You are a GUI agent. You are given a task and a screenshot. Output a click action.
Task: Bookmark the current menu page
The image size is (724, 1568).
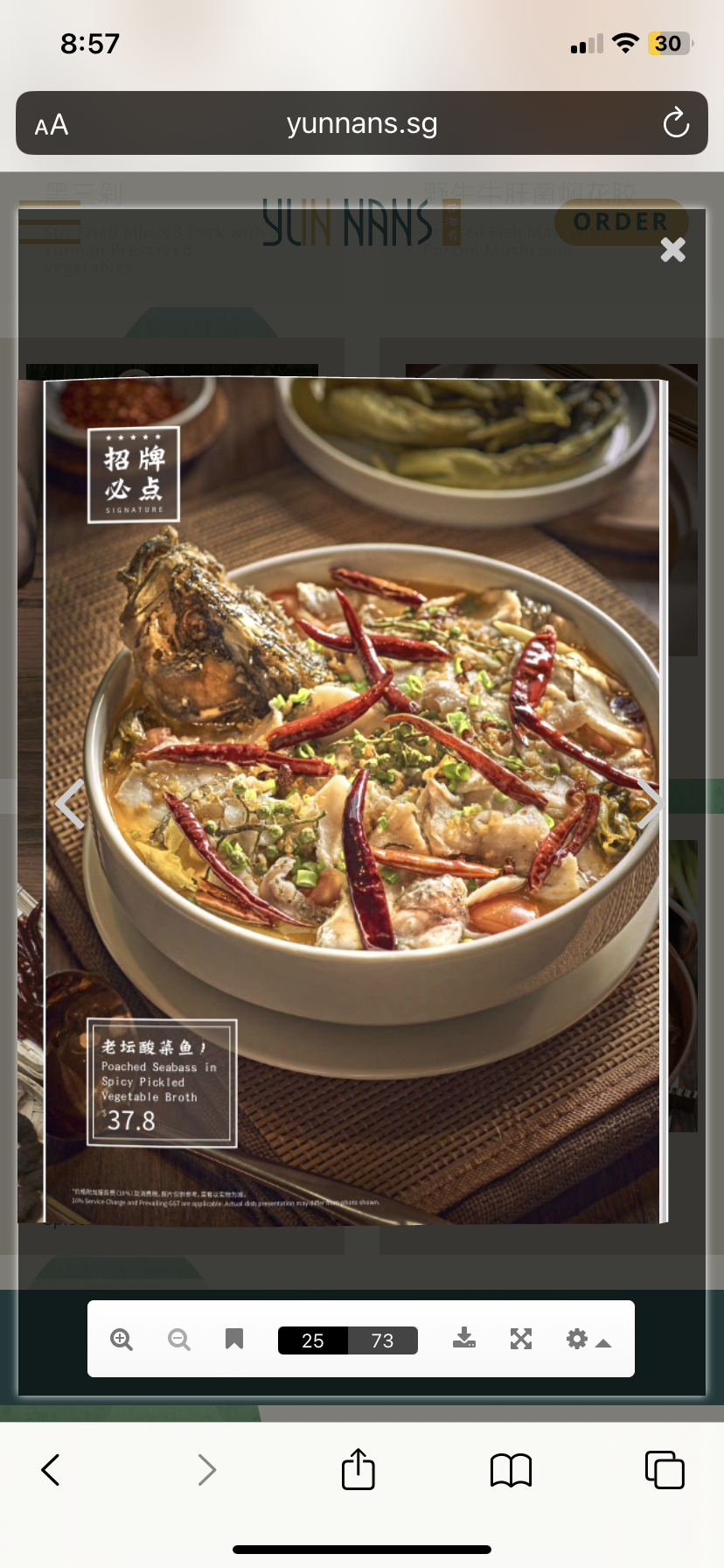coord(234,1340)
